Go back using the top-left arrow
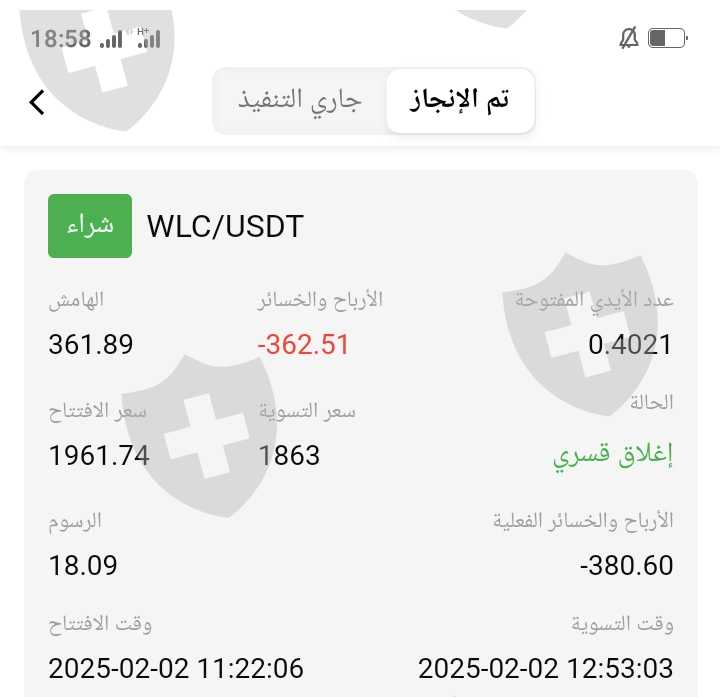The height and width of the screenshot is (697, 720). pyautogui.click(x=37, y=102)
